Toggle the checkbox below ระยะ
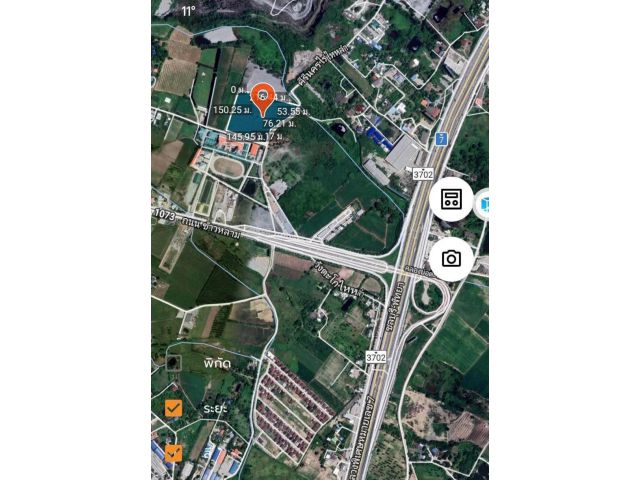Viewport: 640px width, 480px height. [173, 452]
